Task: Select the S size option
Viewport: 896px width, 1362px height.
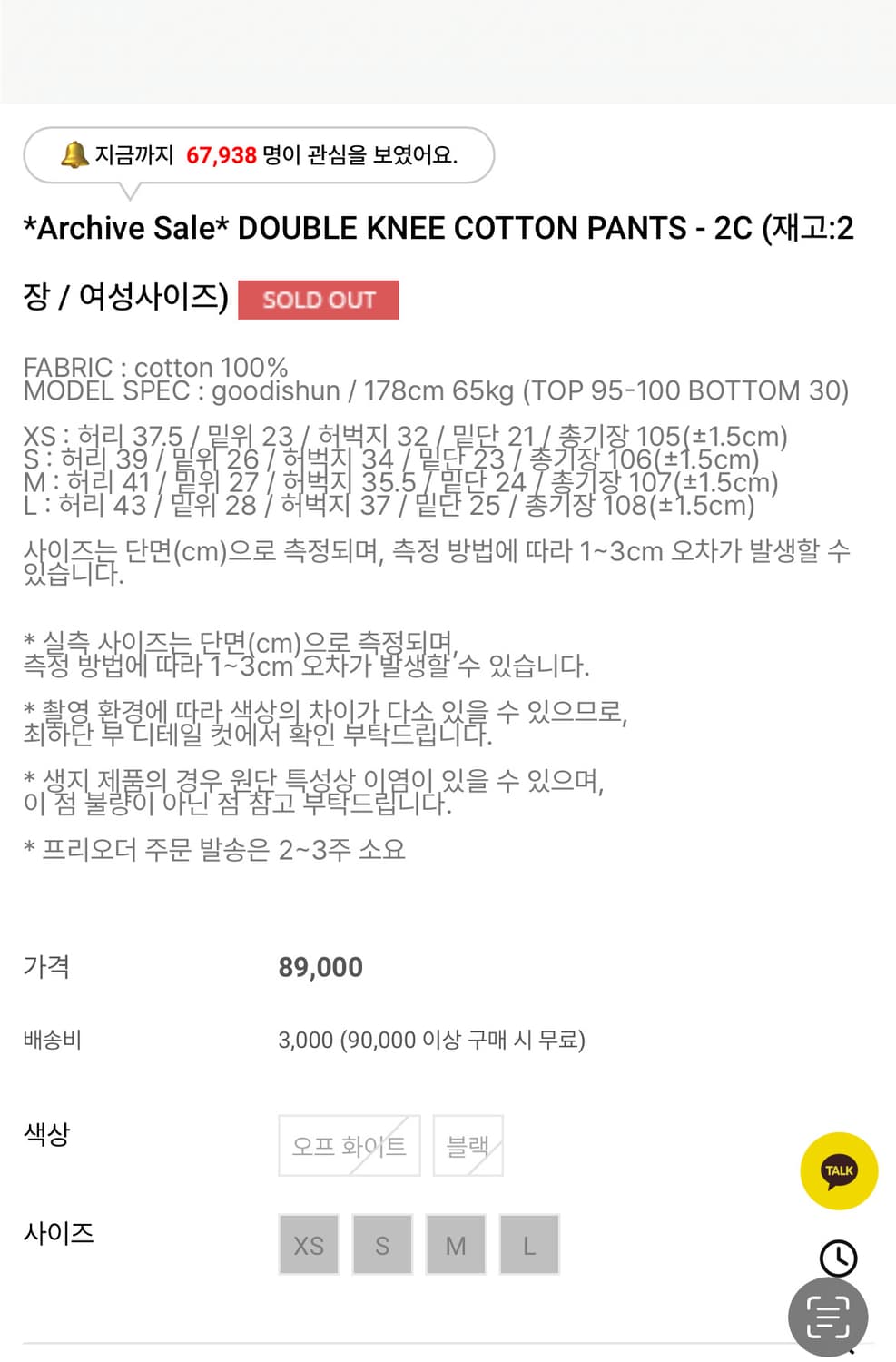Action: click(x=382, y=1245)
